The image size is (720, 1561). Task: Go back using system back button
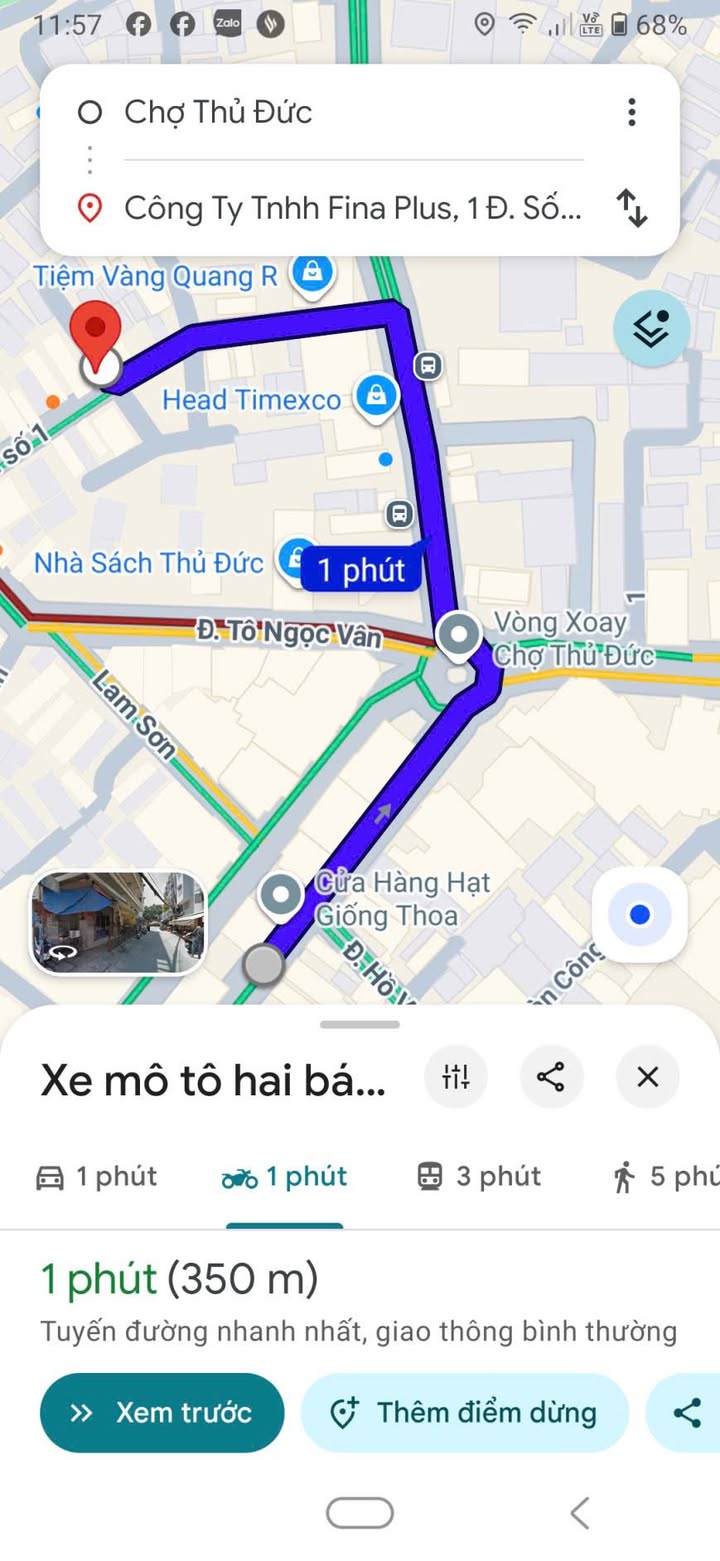[580, 1513]
